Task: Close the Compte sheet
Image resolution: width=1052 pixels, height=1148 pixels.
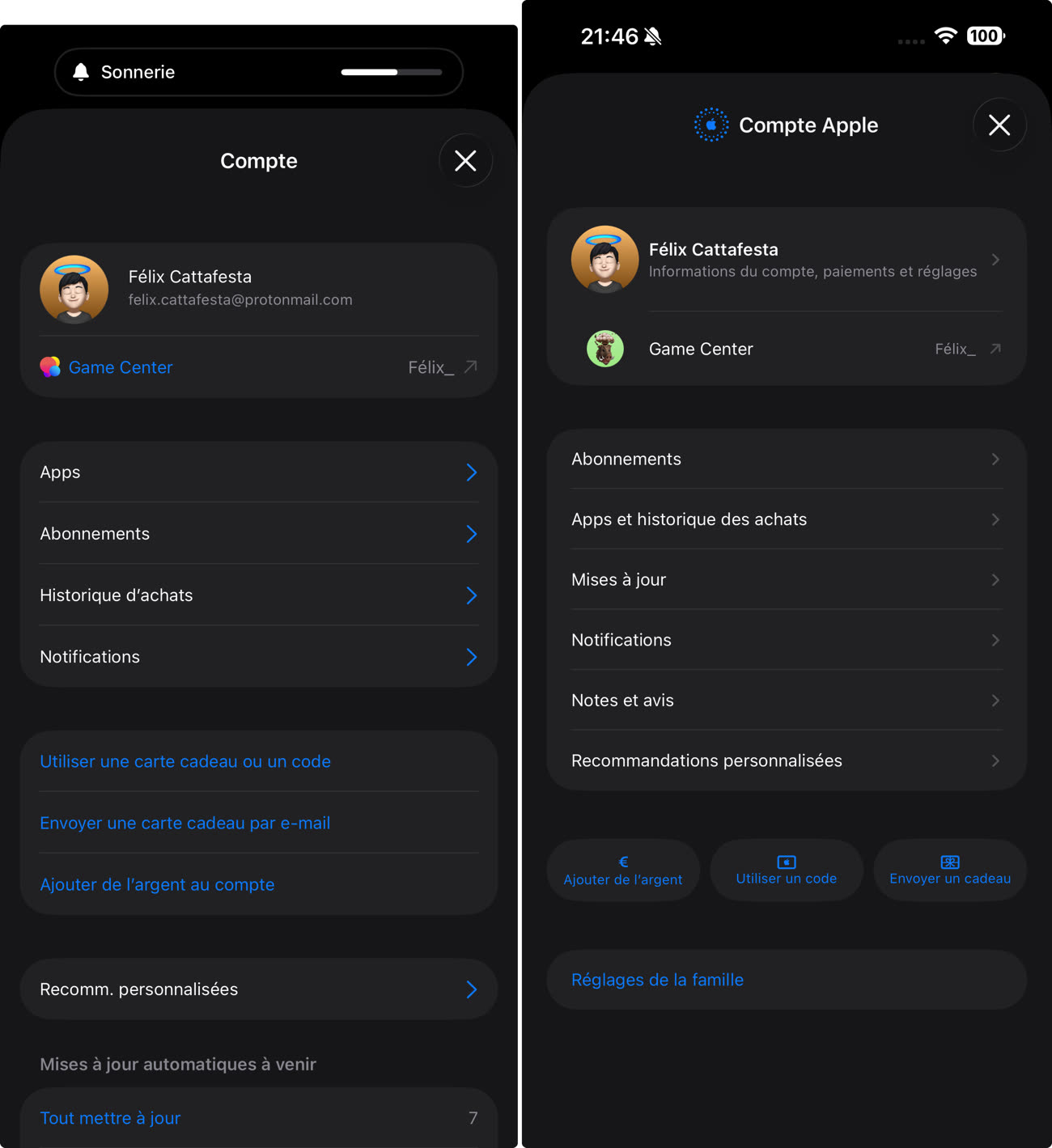Action: pyautogui.click(x=465, y=161)
